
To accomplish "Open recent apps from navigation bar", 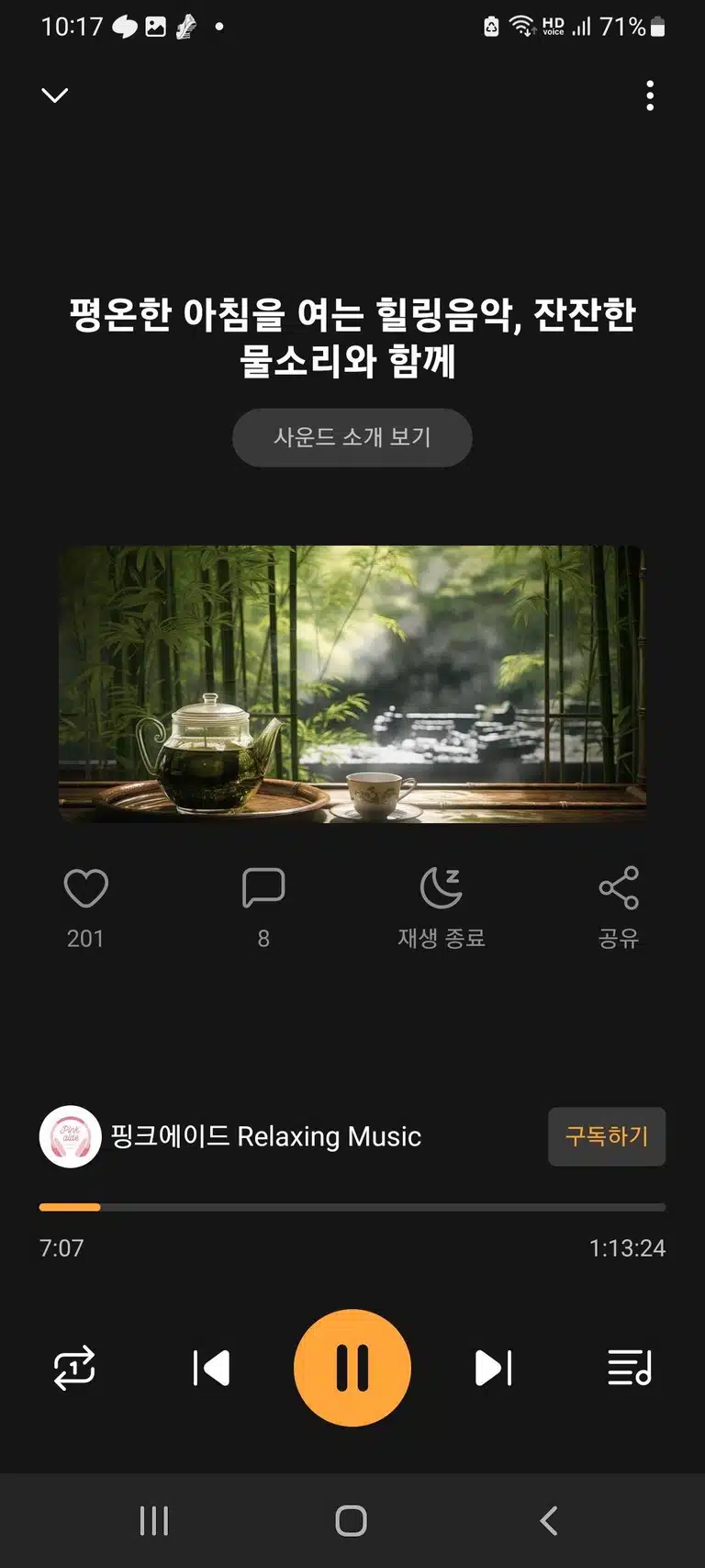I will 154,1521.
